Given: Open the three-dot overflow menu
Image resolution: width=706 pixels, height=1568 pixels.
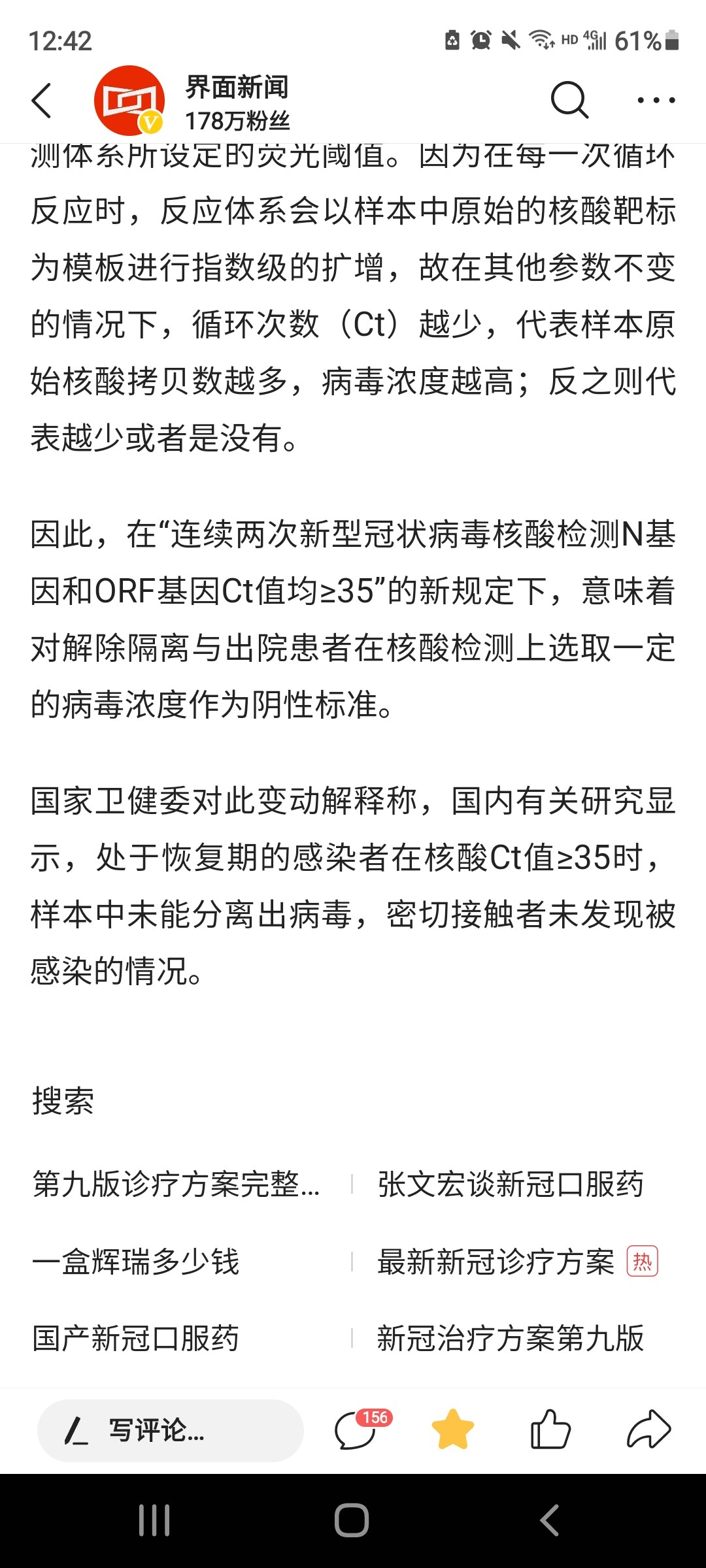Looking at the screenshot, I should [x=656, y=101].
